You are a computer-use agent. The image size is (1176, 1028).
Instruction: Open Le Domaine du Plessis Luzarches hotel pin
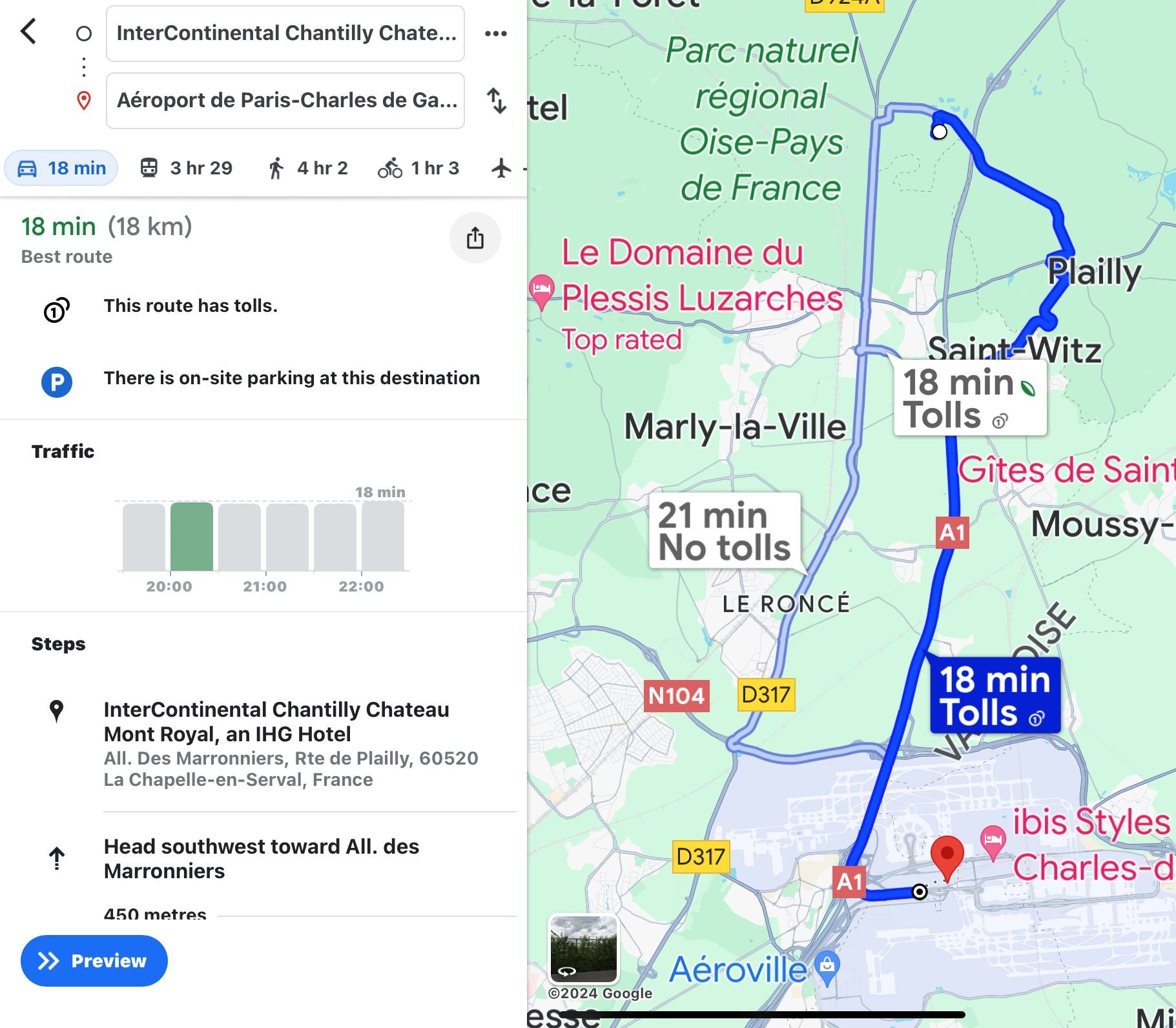542,291
